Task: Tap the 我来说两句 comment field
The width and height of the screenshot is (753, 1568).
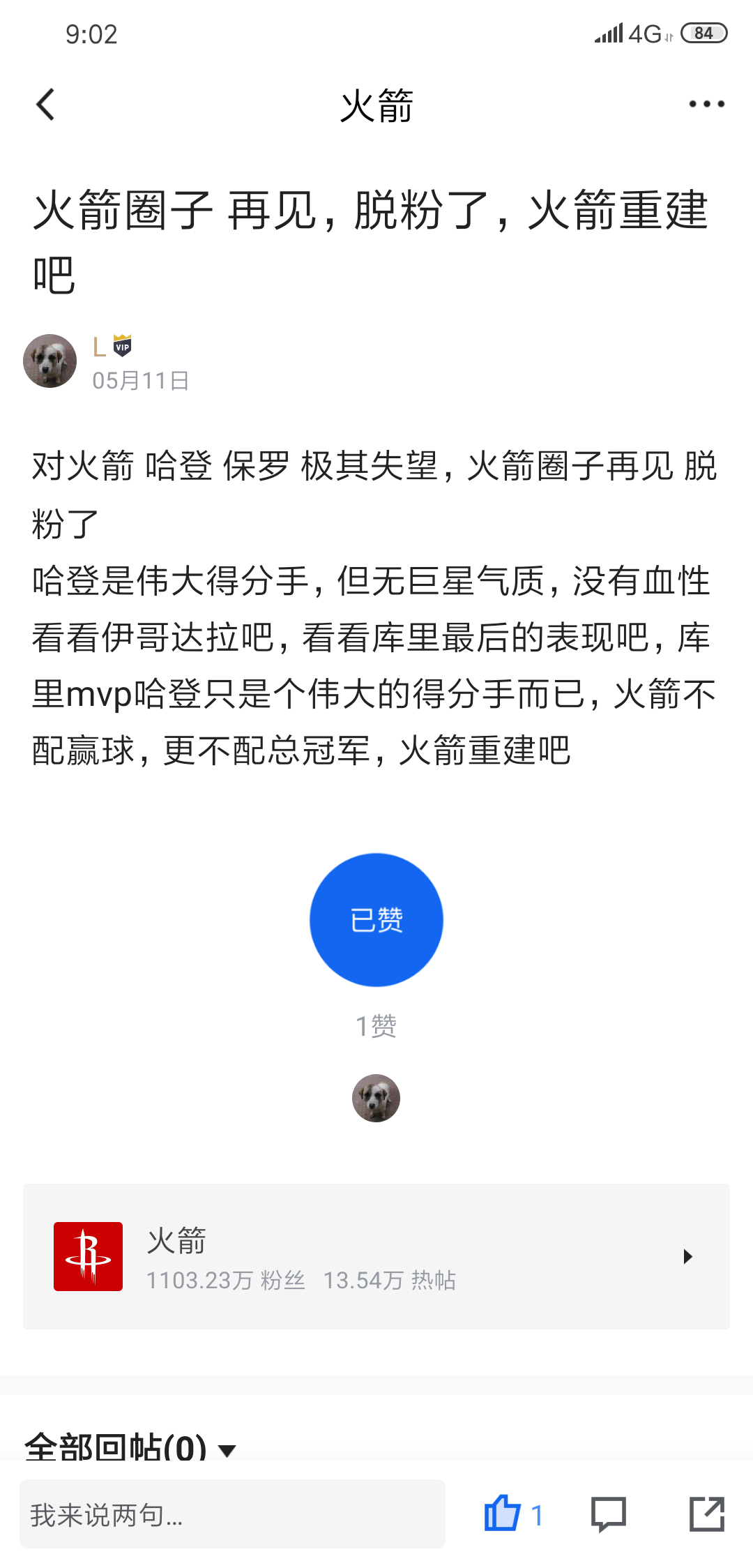Action: 232,1514
